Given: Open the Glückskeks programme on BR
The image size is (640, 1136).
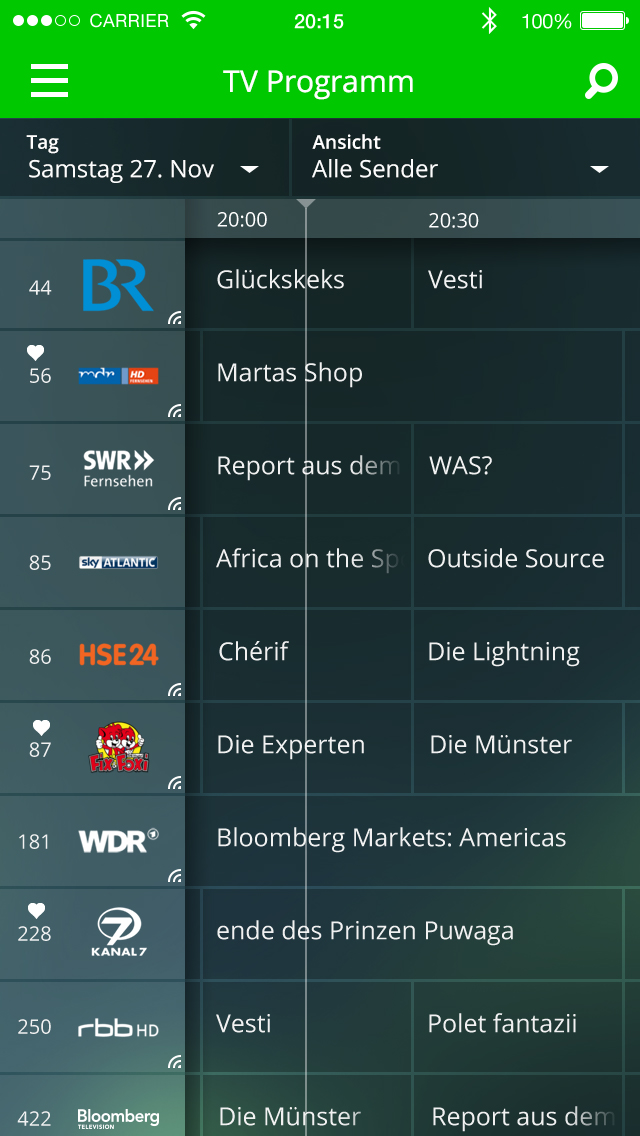Looking at the screenshot, I should click(298, 281).
